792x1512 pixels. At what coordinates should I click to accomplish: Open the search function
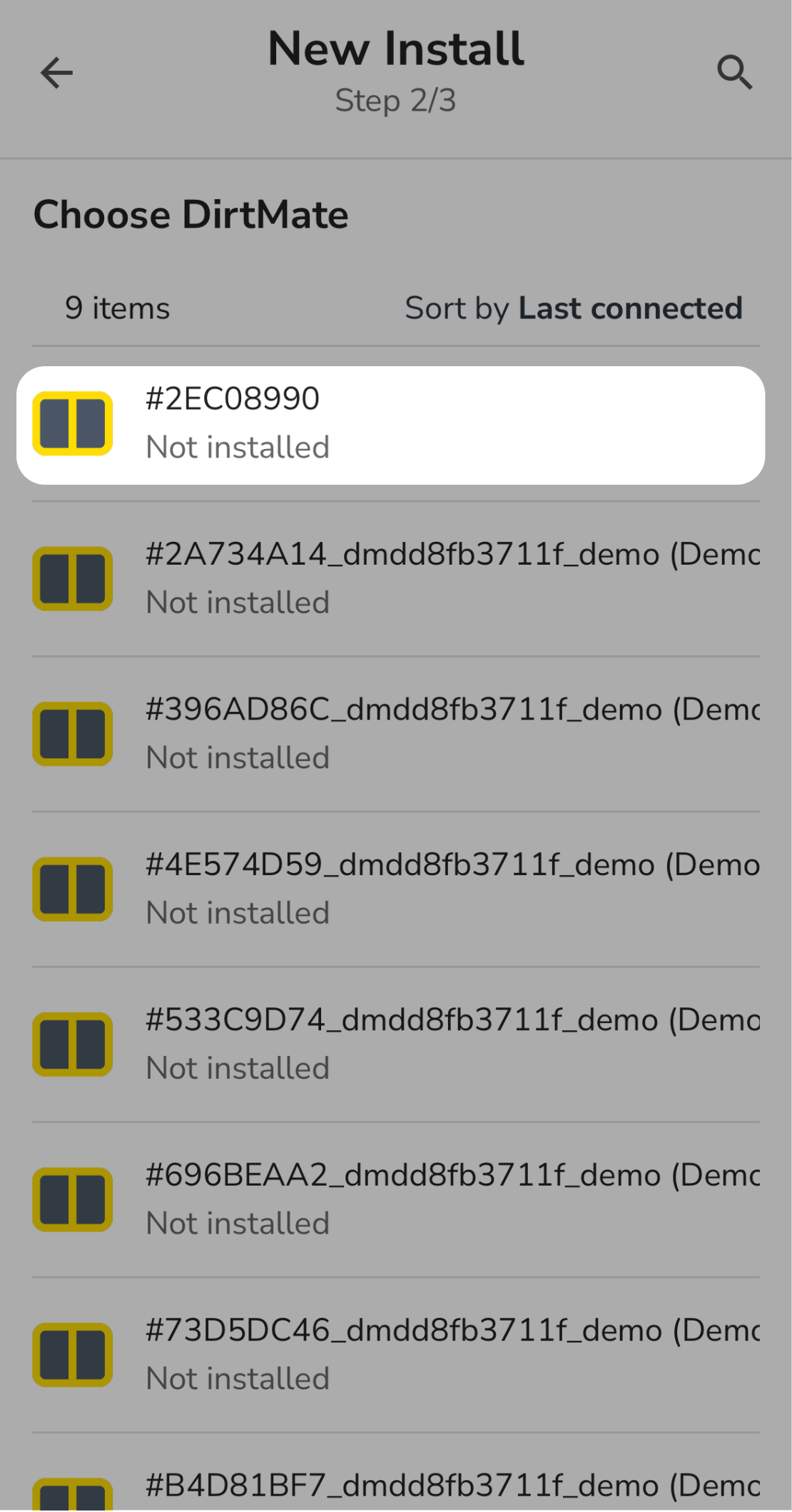point(735,72)
